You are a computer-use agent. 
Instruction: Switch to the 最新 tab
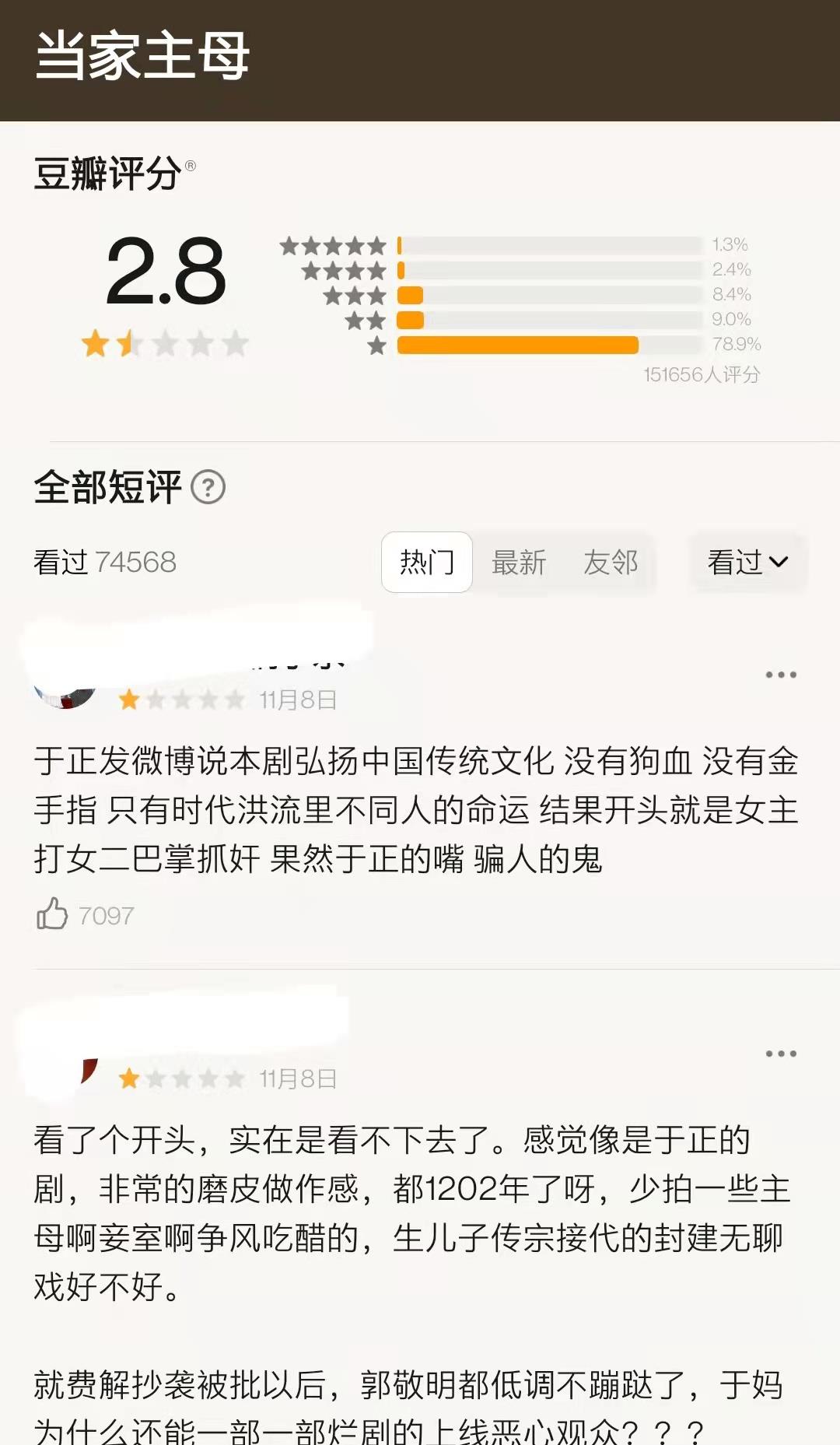pos(517,563)
